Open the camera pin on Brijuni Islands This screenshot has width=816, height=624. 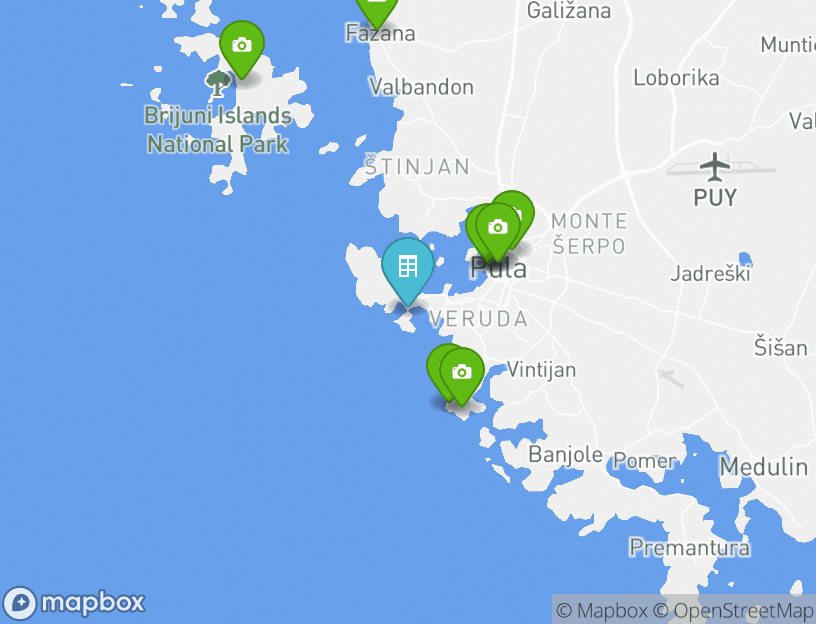tap(241, 46)
